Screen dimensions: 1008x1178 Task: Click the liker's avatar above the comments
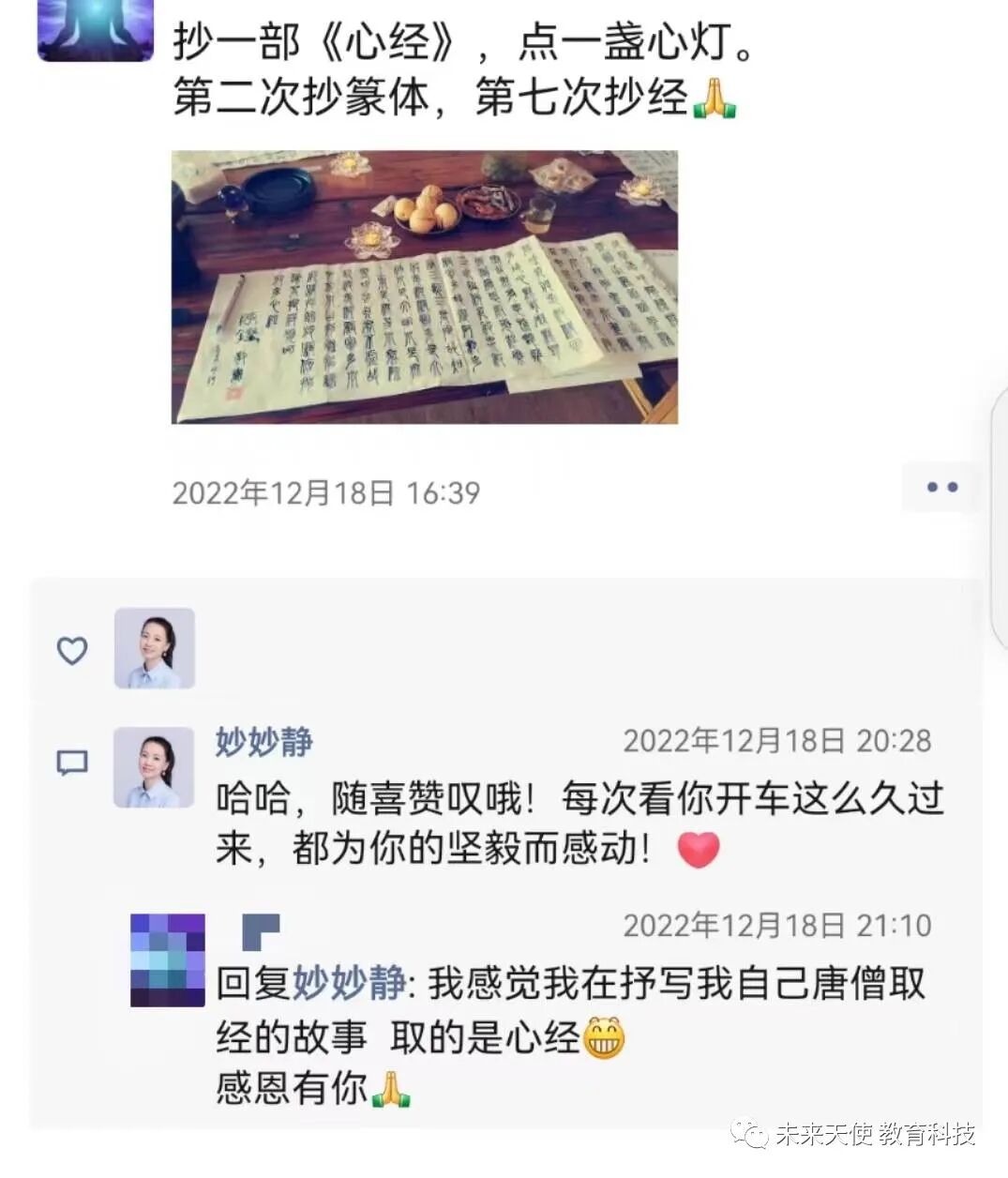[154, 649]
